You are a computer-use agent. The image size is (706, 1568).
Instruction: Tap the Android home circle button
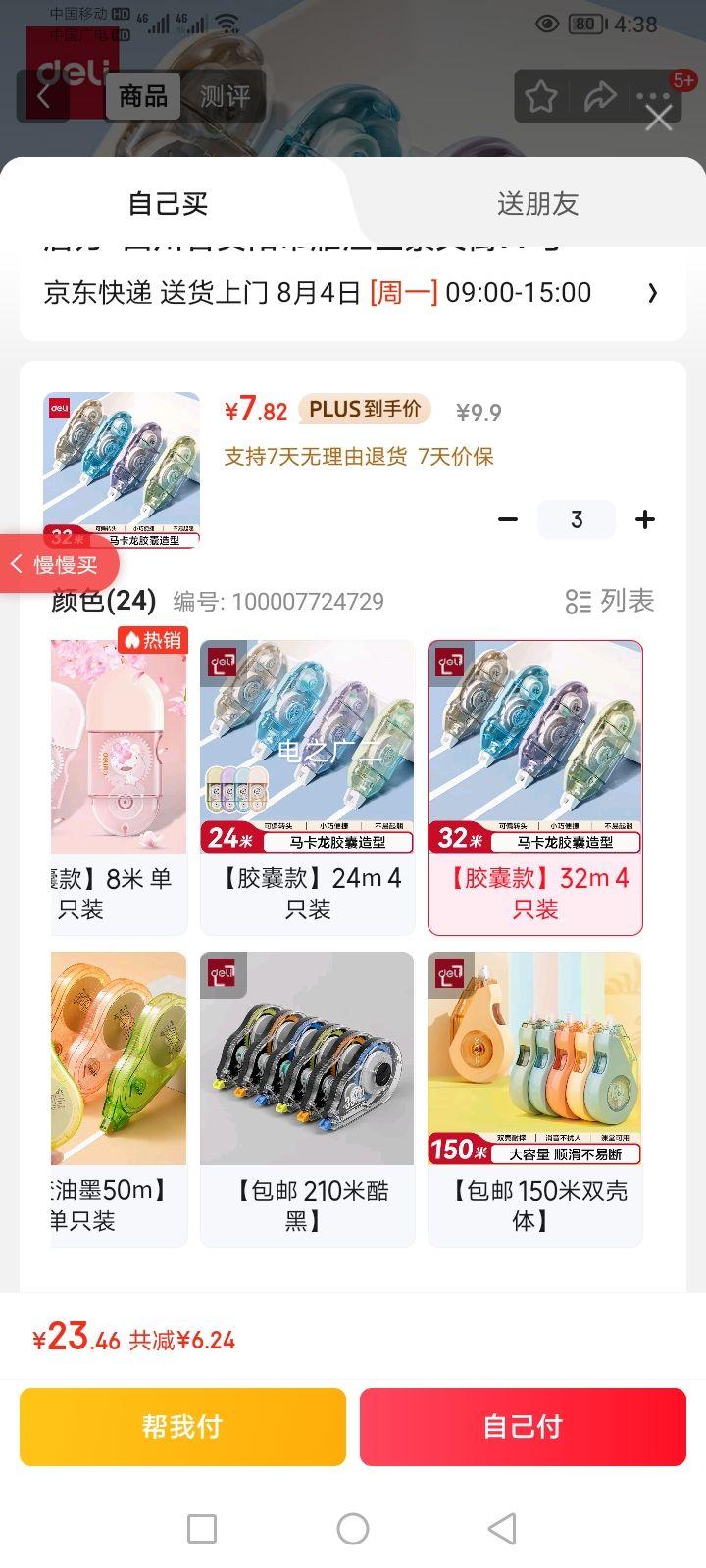click(x=352, y=1528)
